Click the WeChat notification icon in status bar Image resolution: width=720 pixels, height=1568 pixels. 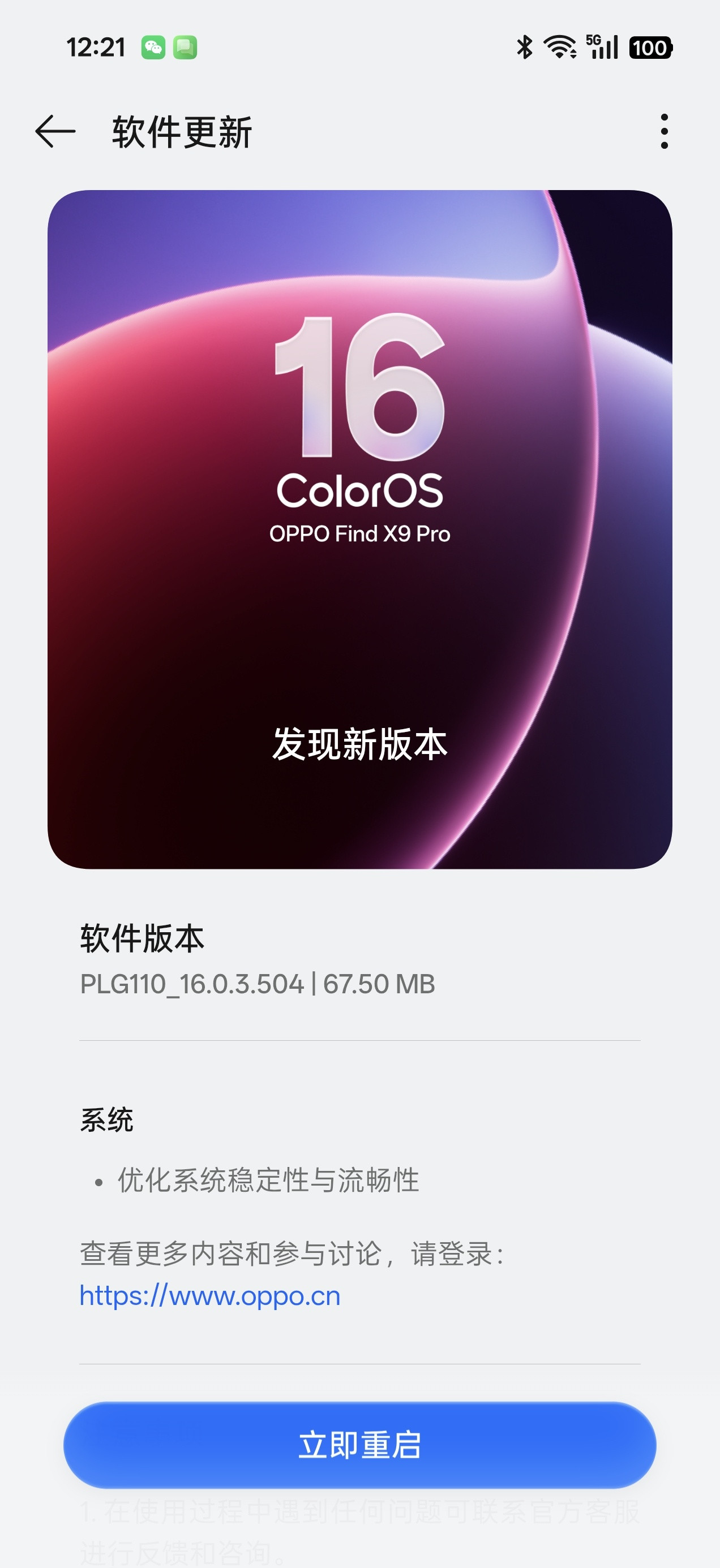pos(154,48)
